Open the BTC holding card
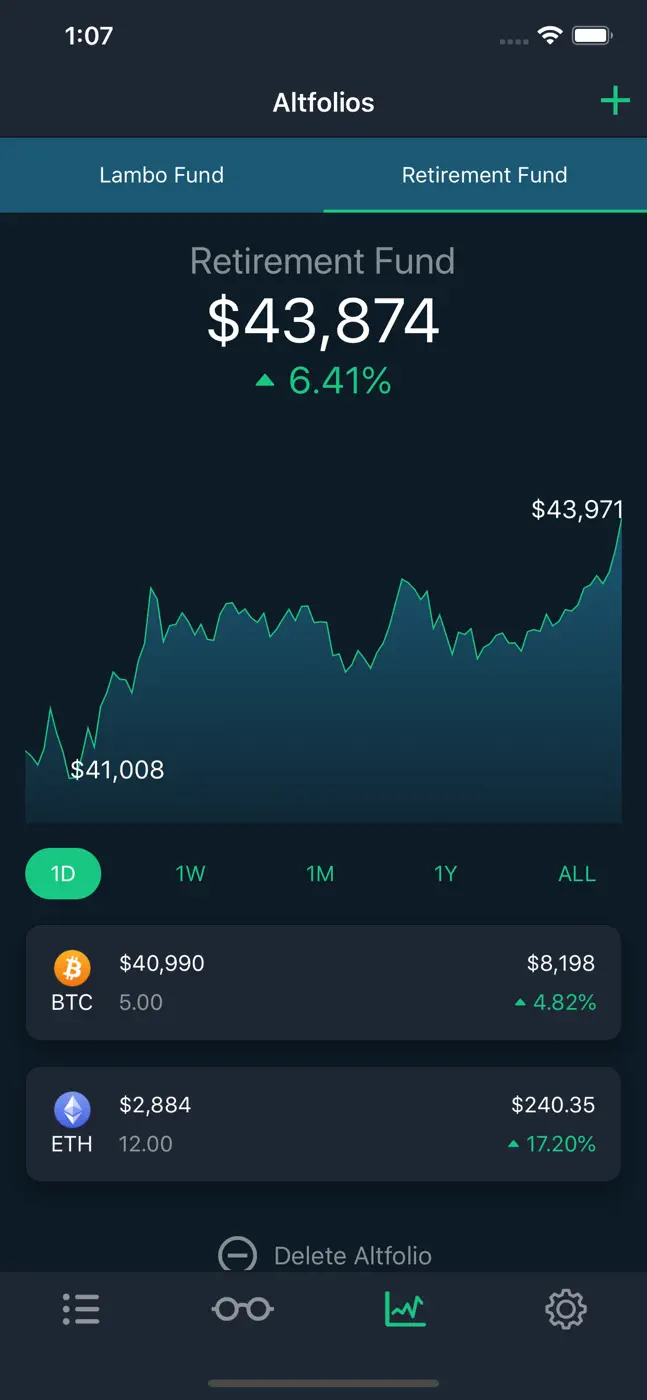The width and height of the screenshot is (647, 1400). pyautogui.click(x=323, y=982)
